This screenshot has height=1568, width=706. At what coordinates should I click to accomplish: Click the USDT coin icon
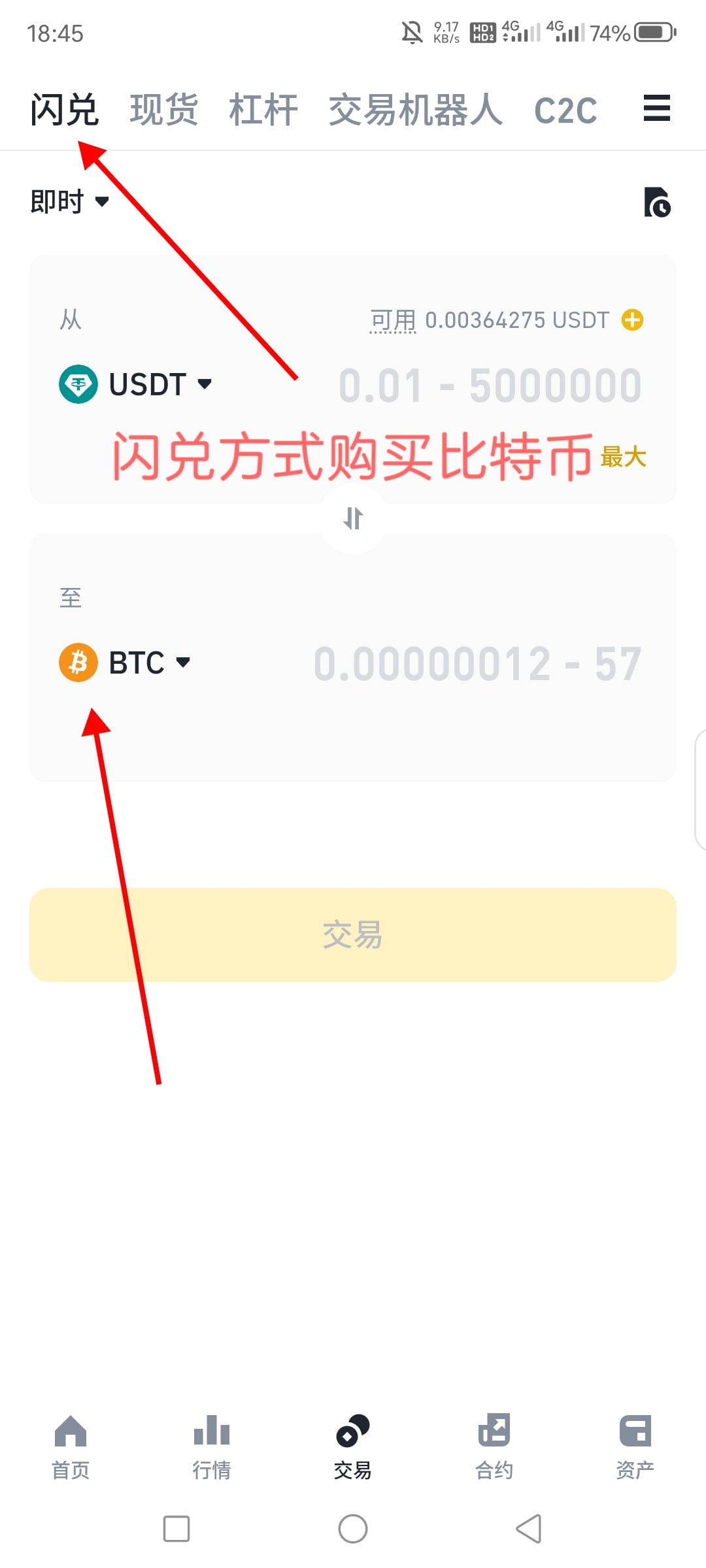[x=78, y=385]
